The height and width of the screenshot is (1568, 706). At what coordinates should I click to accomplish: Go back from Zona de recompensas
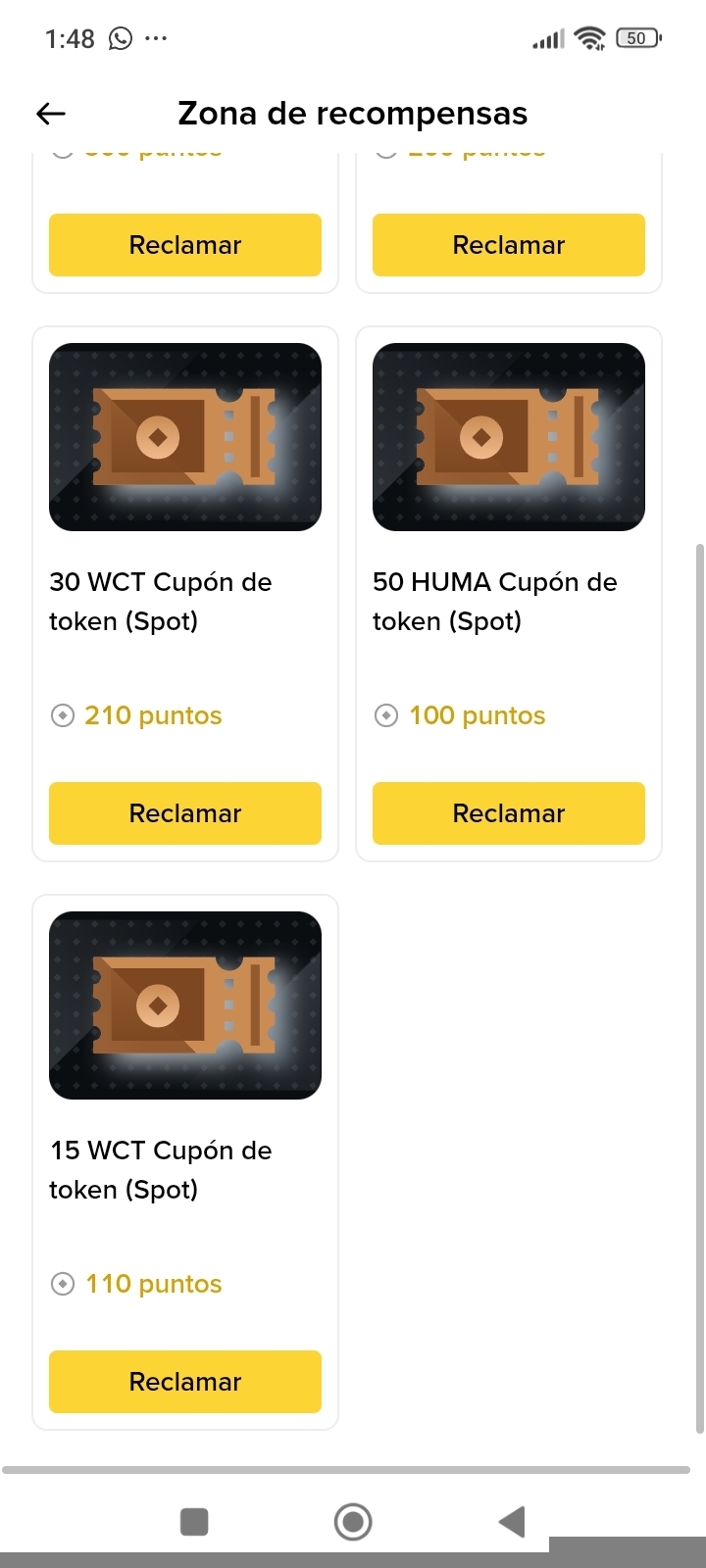point(51,114)
